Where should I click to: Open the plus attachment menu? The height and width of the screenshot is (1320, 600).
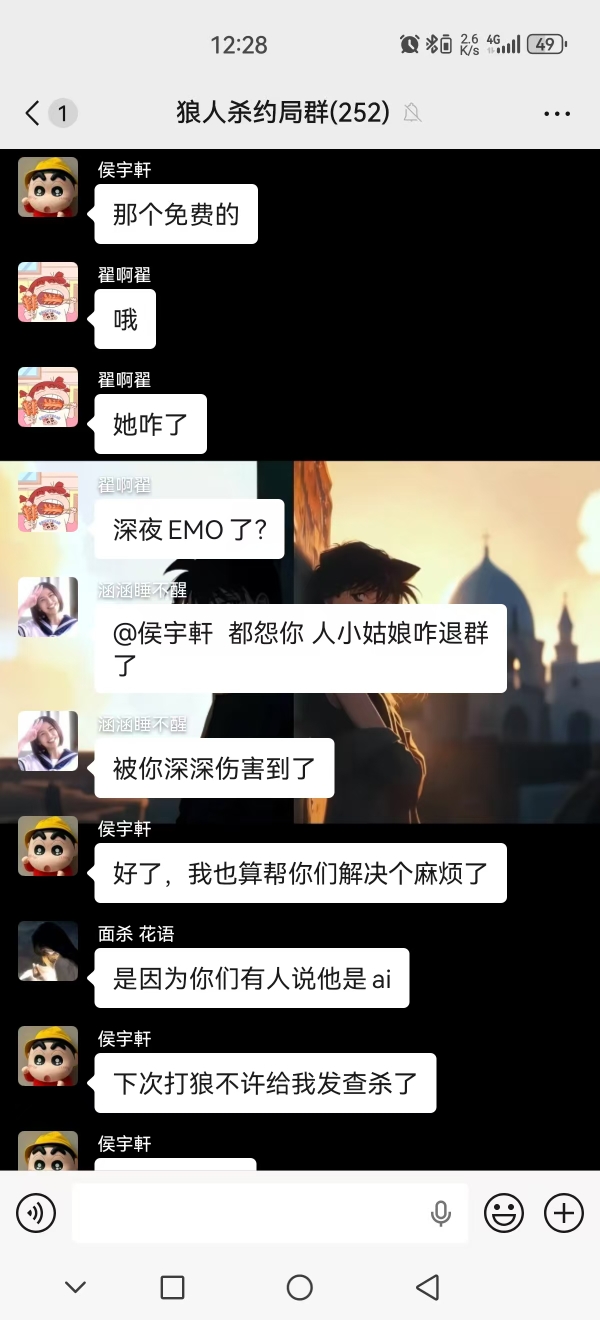click(x=563, y=1213)
